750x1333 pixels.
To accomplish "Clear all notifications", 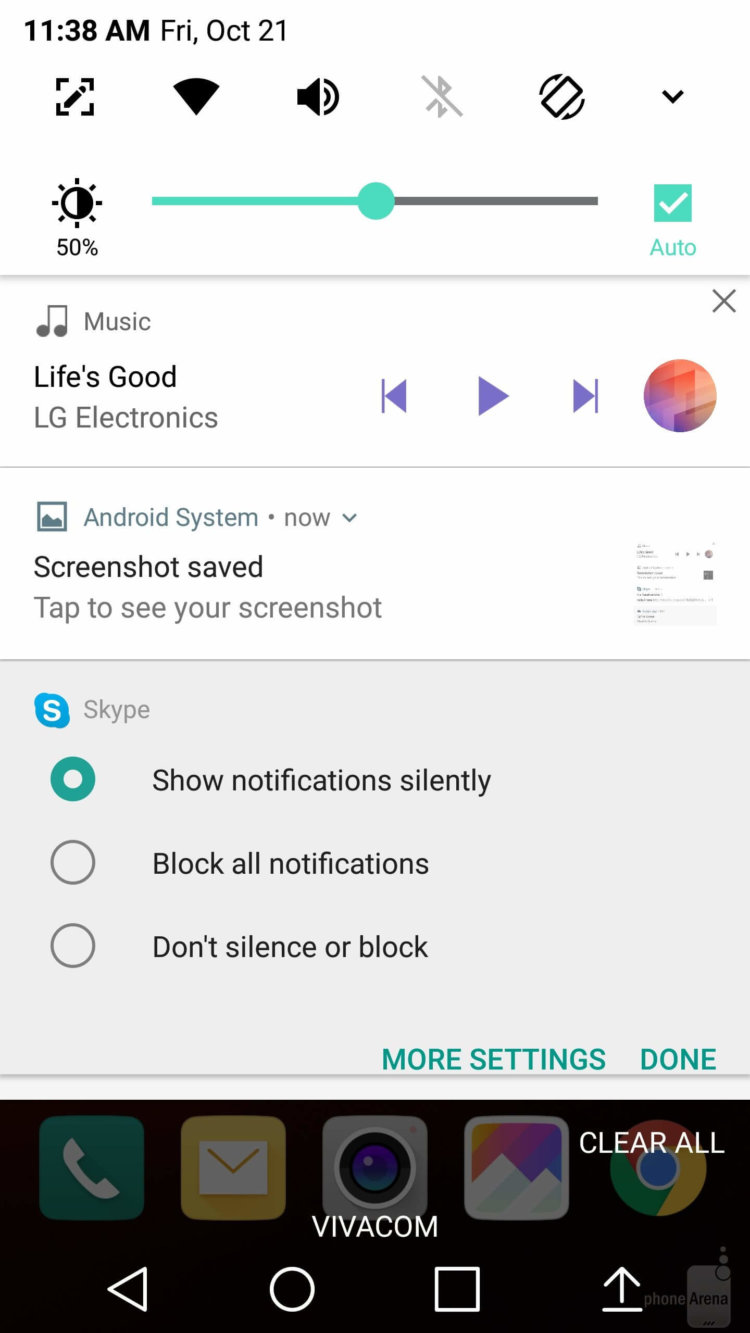I will point(652,1142).
